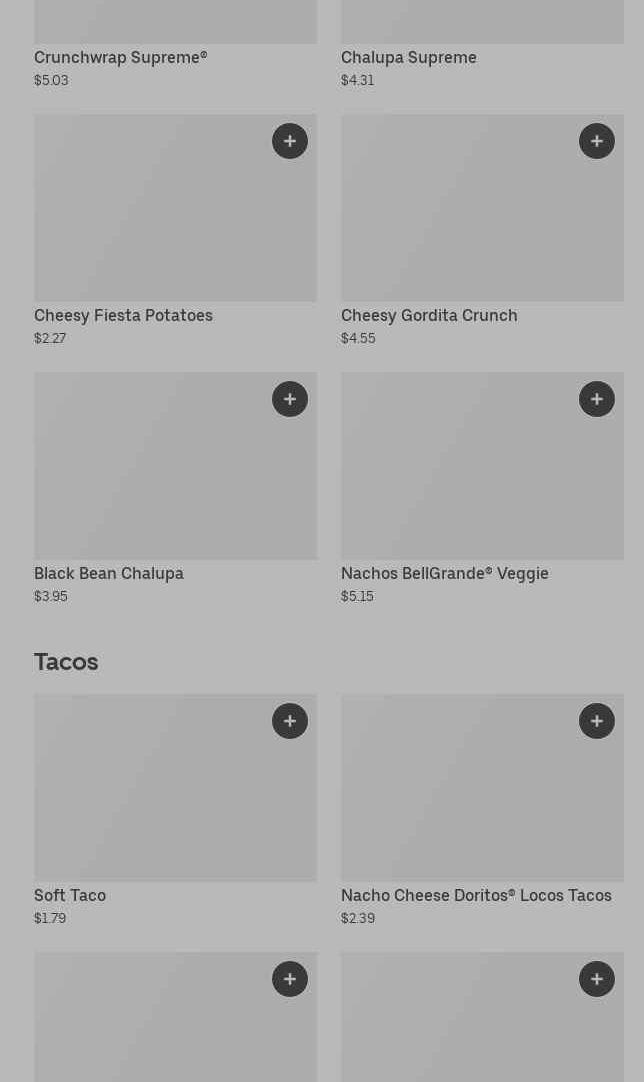Select the Soft Taco card
The image size is (644, 1082).
point(150,800)
